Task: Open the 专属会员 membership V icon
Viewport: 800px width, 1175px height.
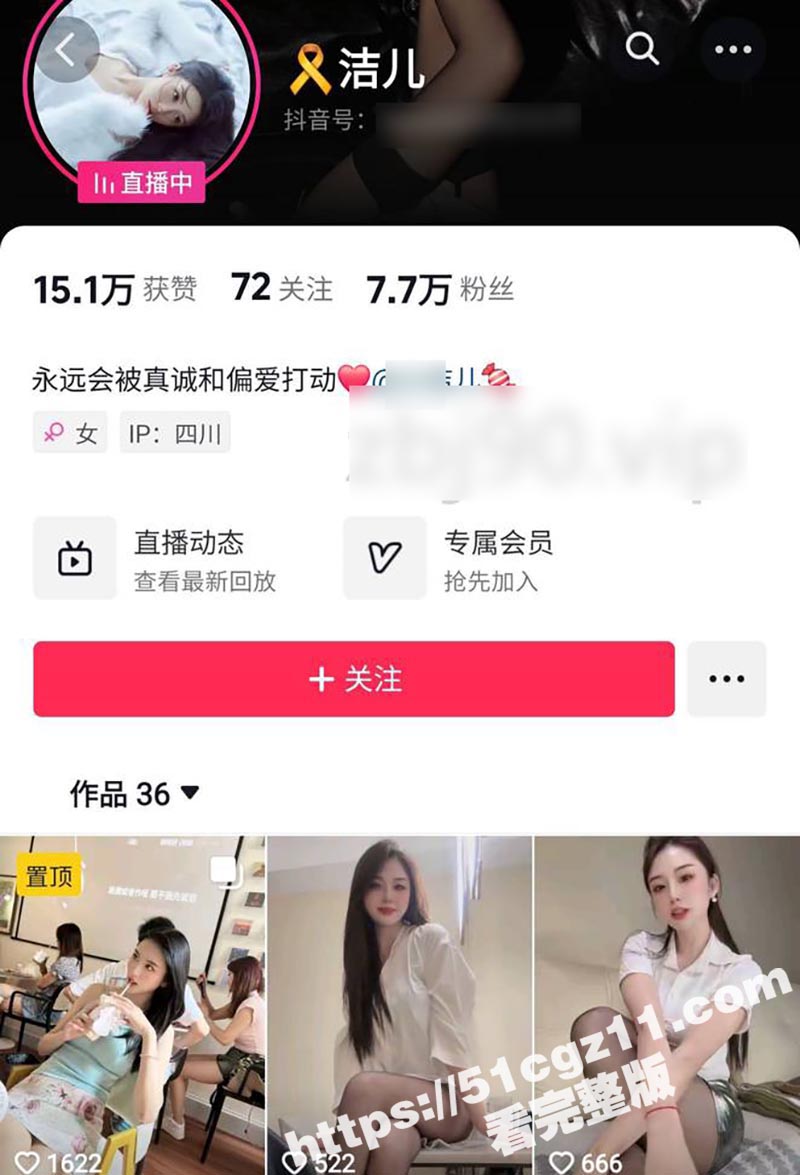Action: [x=385, y=557]
